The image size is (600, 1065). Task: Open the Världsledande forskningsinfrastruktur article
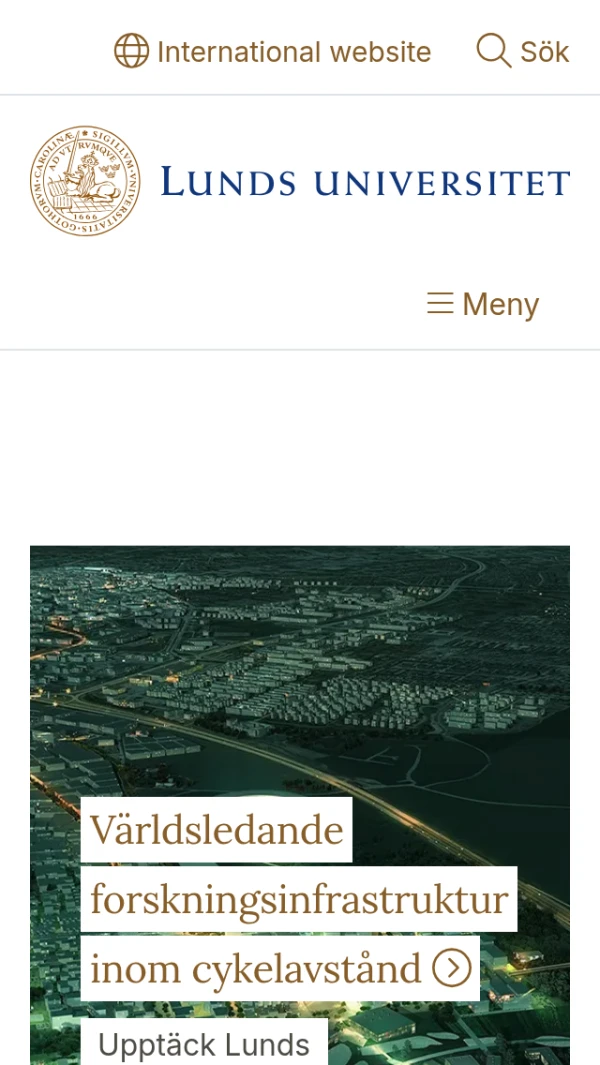tap(298, 899)
